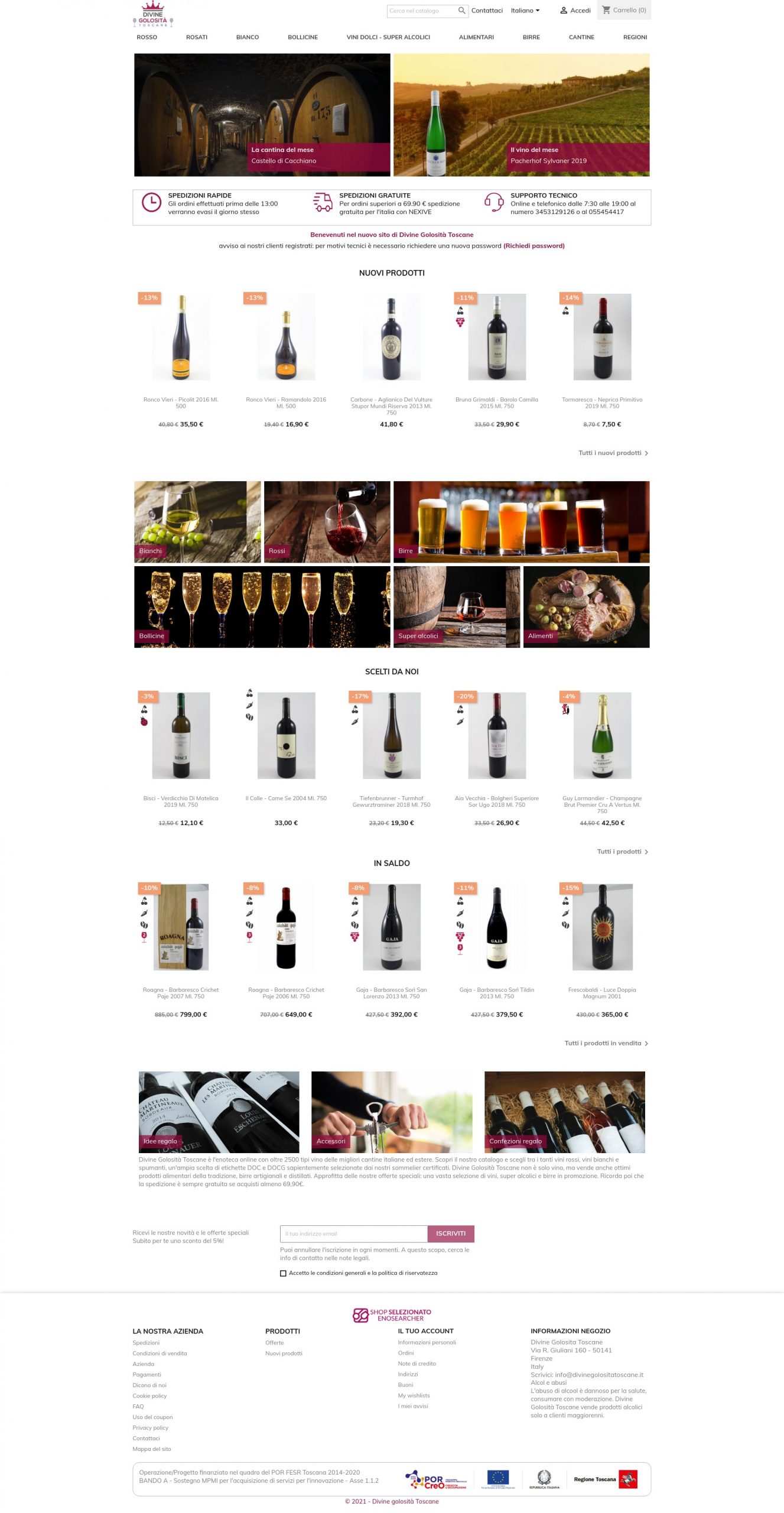
Task: Check the Accetto le condizioni generali box
Action: (283, 1274)
